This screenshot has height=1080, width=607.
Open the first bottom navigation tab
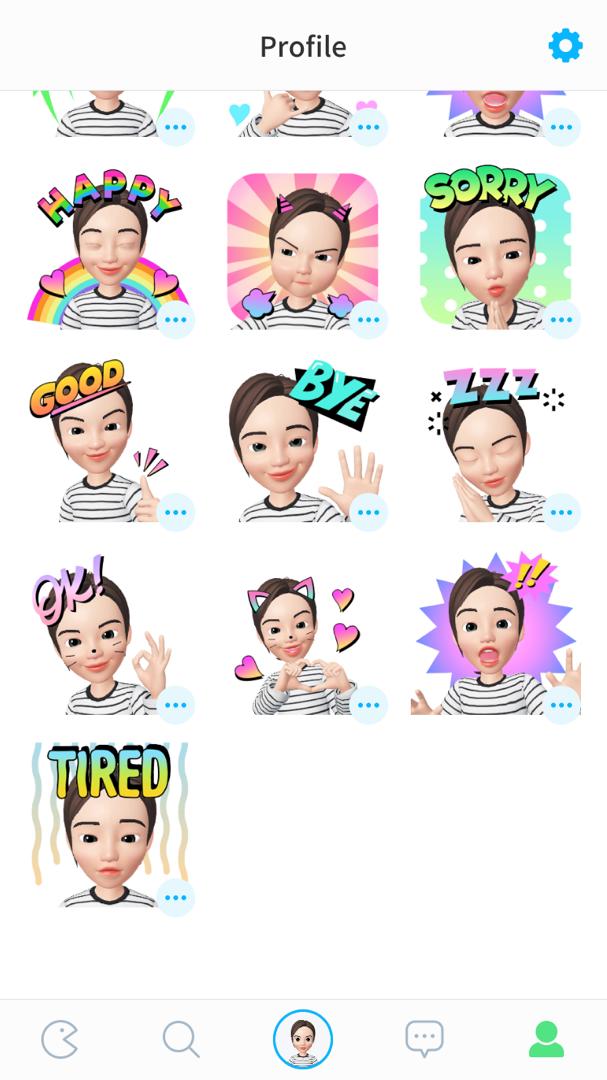click(60, 1040)
